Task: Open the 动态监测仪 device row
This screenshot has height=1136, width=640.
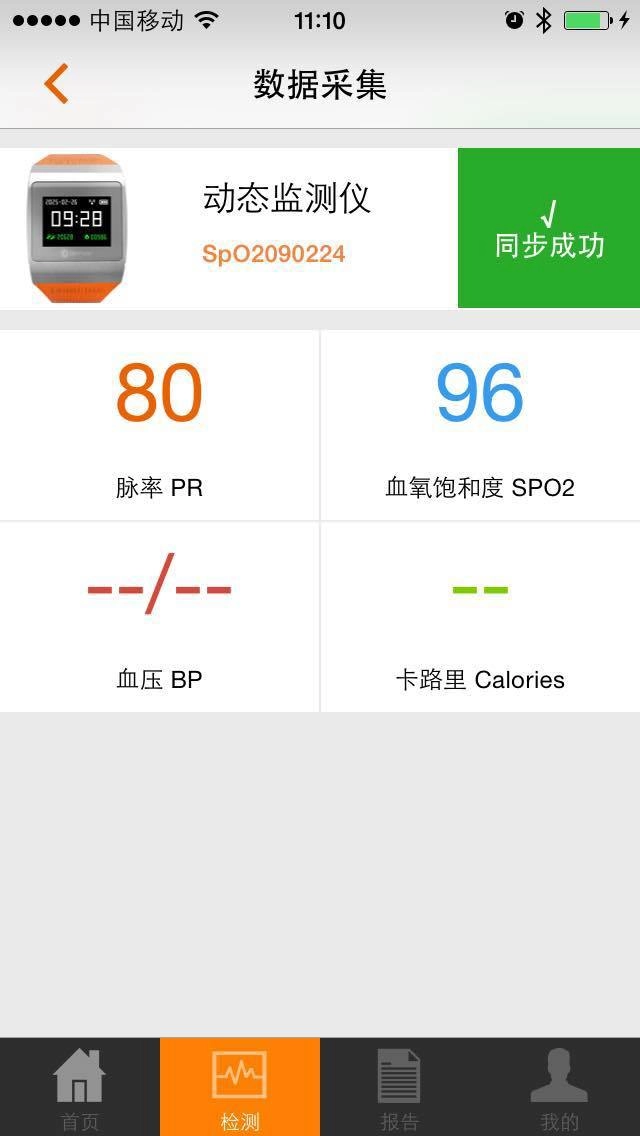Action: click(x=229, y=228)
